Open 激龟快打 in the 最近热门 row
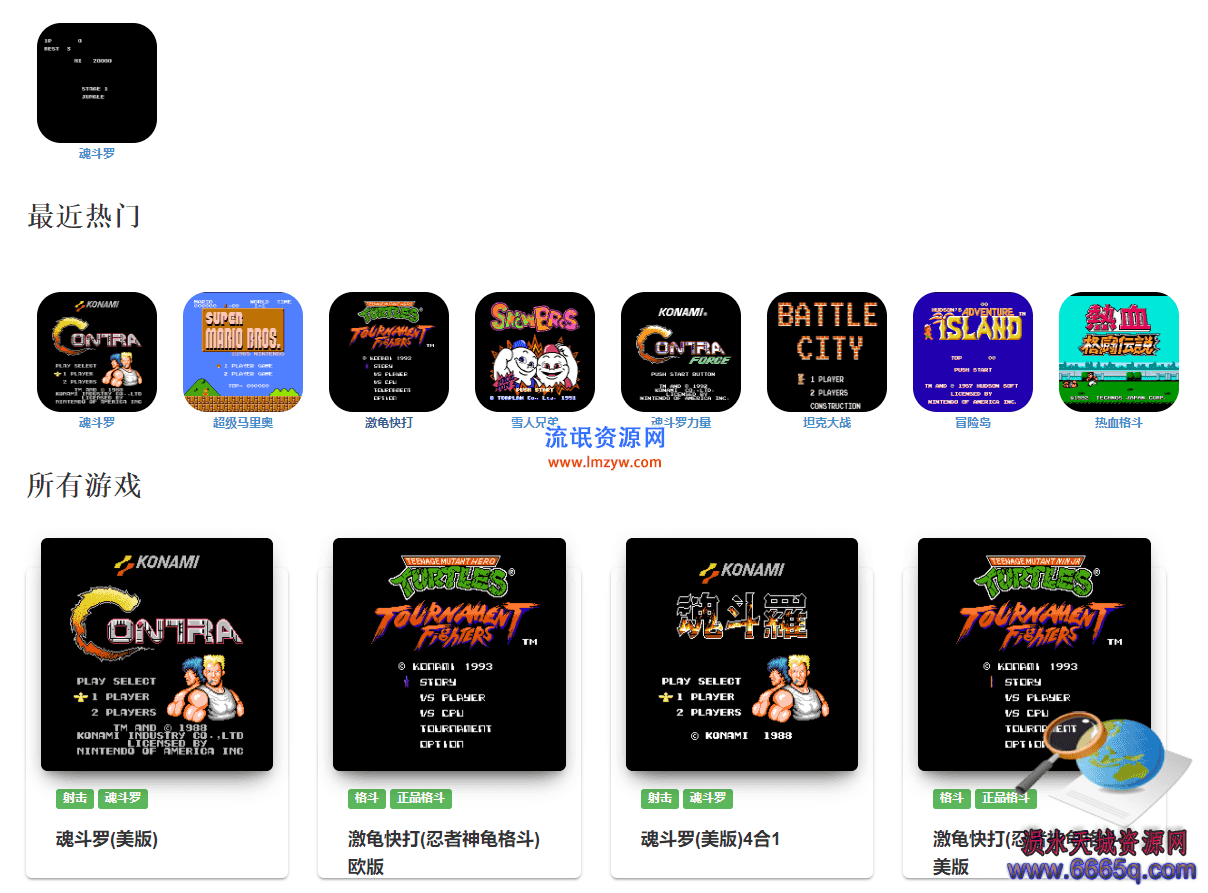The height and width of the screenshot is (893, 1208). 389,352
